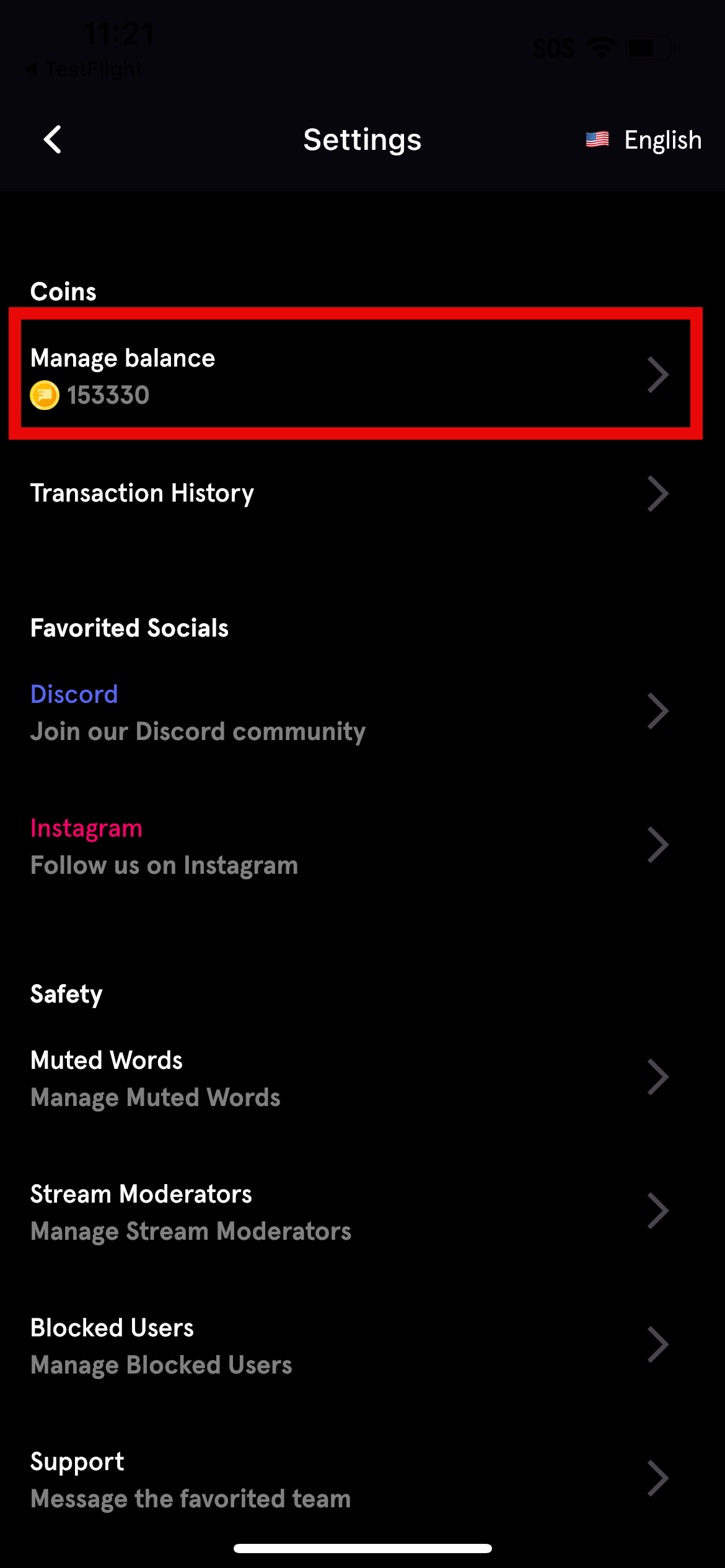
Task: Change the English language selector
Action: click(x=643, y=140)
